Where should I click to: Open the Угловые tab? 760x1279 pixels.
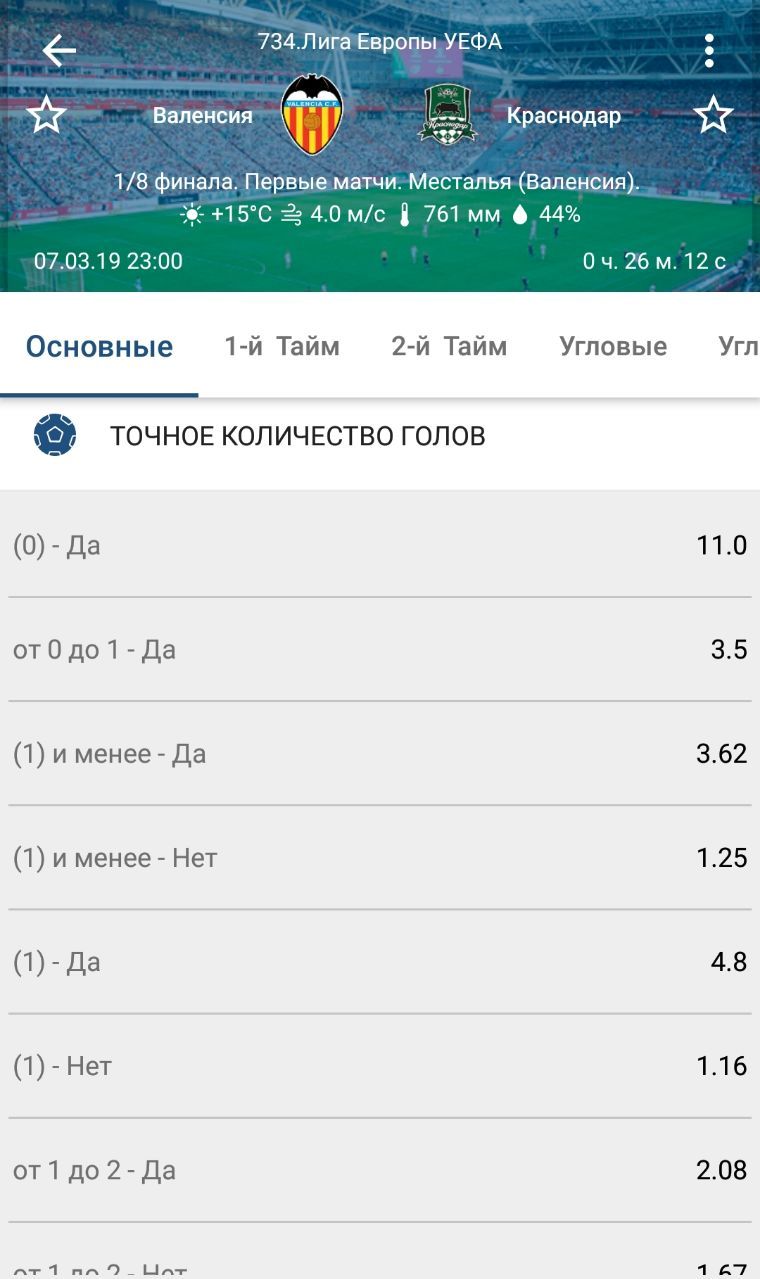pos(613,346)
